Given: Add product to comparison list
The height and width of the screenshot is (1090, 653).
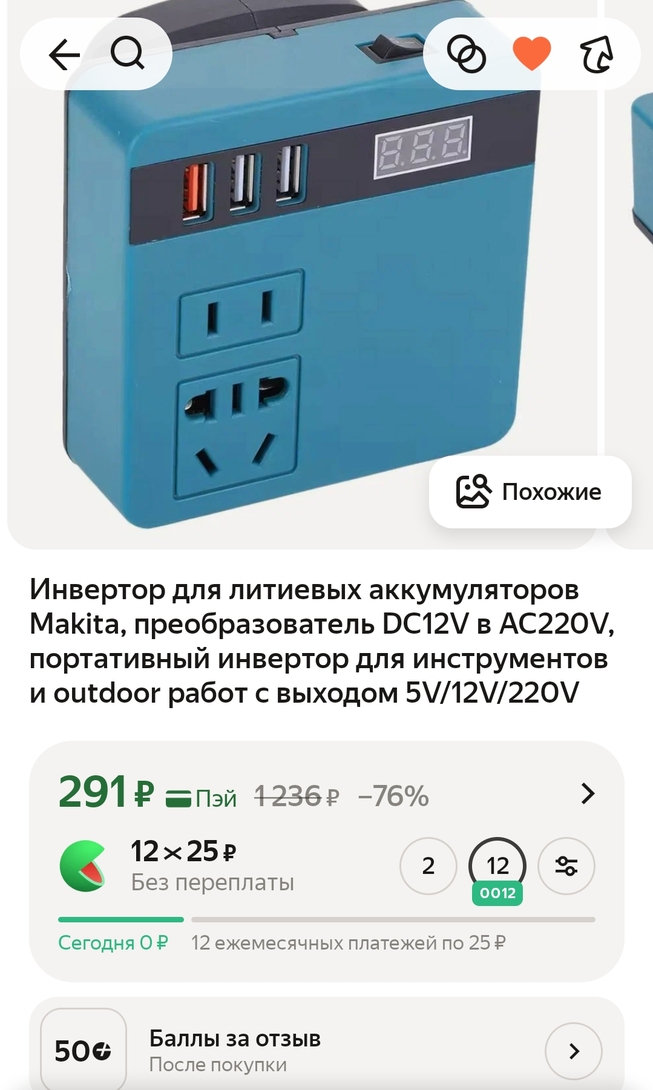Looking at the screenshot, I should pos(466,54).
